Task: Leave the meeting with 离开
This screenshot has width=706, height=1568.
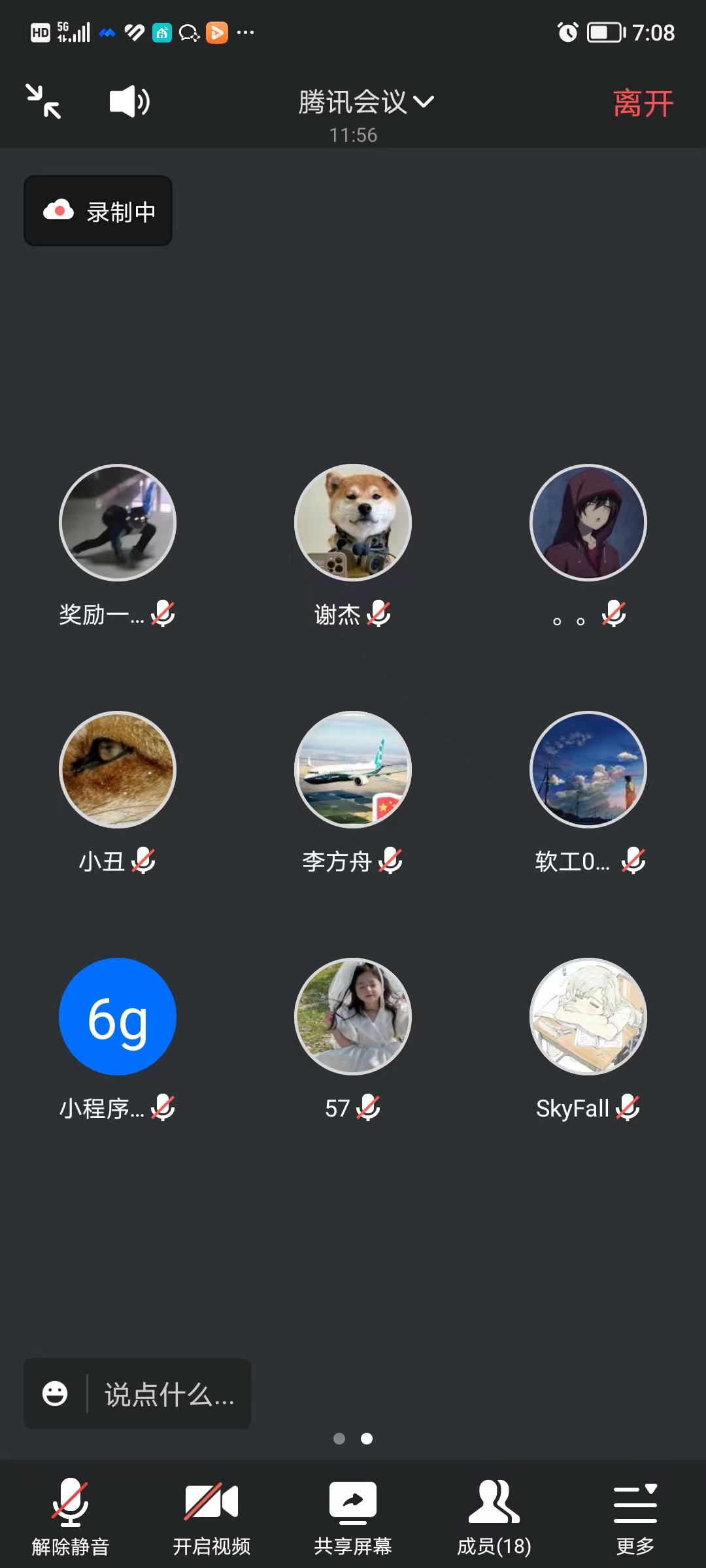Action: click(x=643, y=104)
